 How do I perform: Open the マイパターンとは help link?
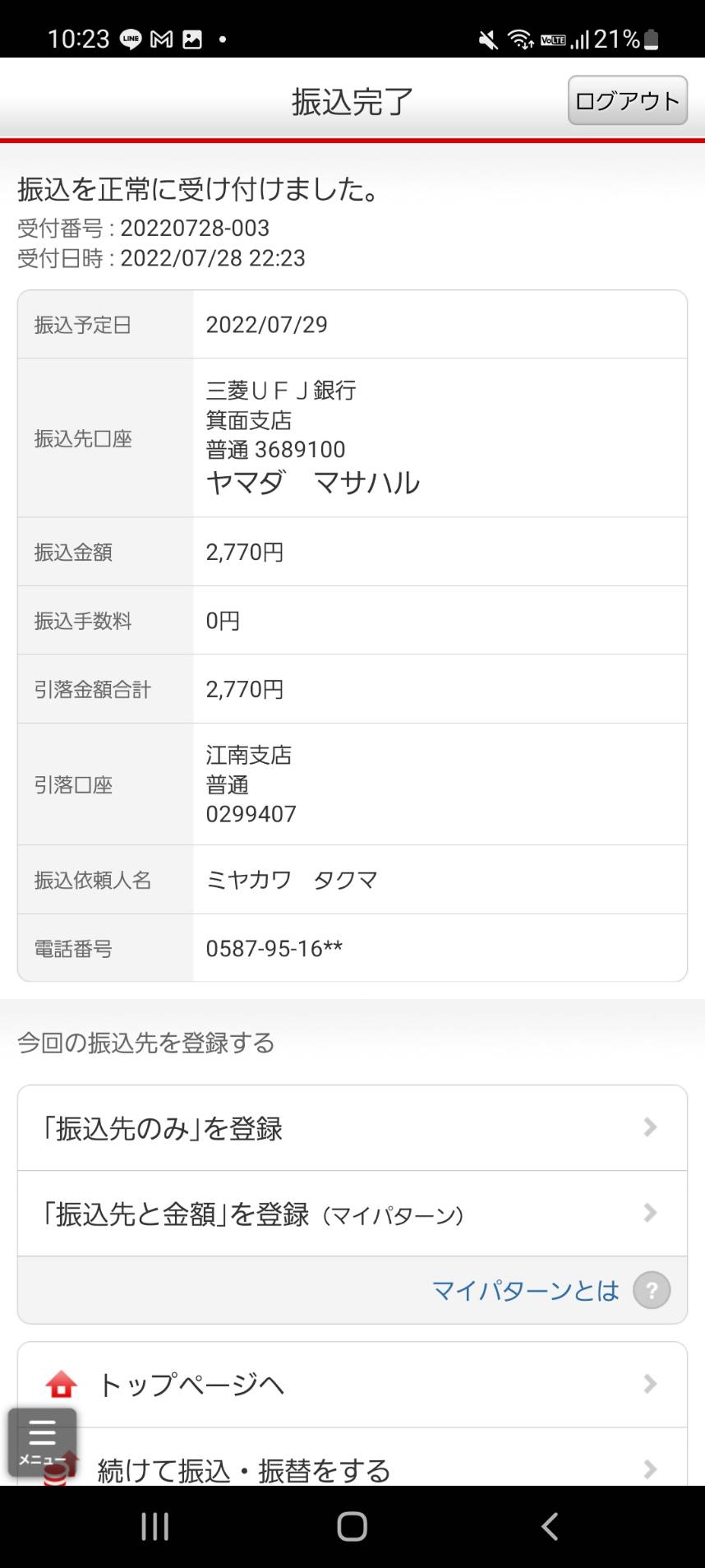coord(551,1290)
